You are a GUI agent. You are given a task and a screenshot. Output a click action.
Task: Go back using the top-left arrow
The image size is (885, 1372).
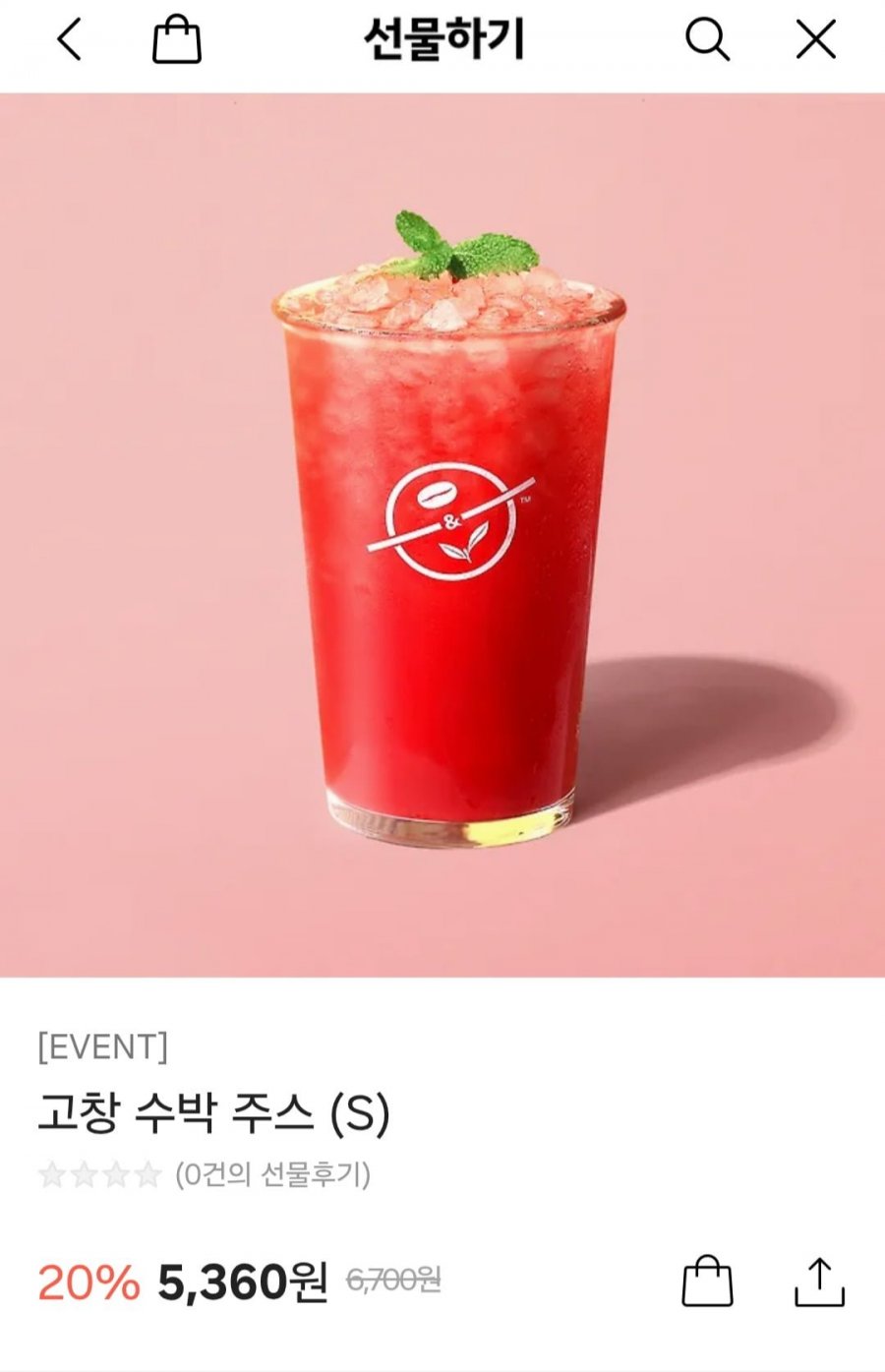click(x=69, y=41)
